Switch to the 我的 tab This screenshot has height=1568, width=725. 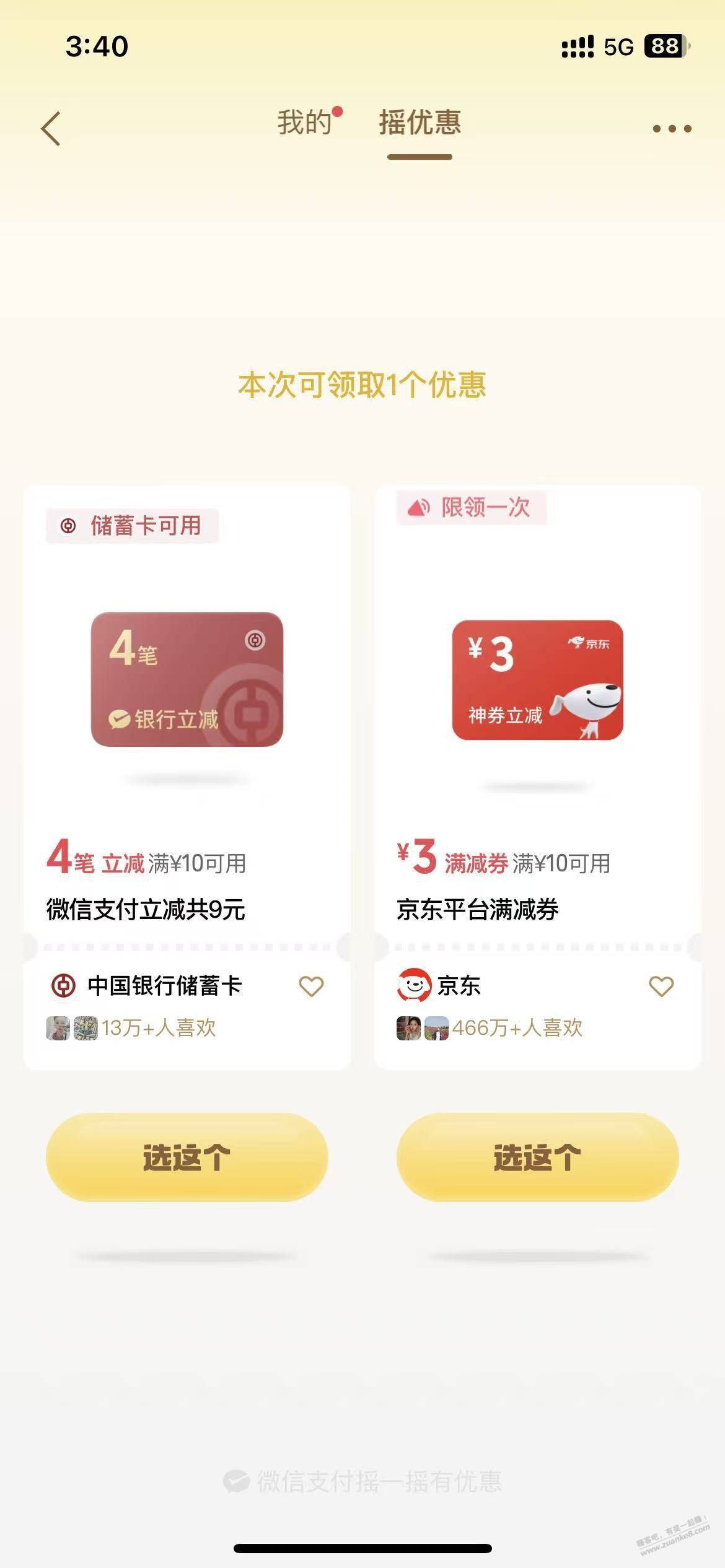305,122
